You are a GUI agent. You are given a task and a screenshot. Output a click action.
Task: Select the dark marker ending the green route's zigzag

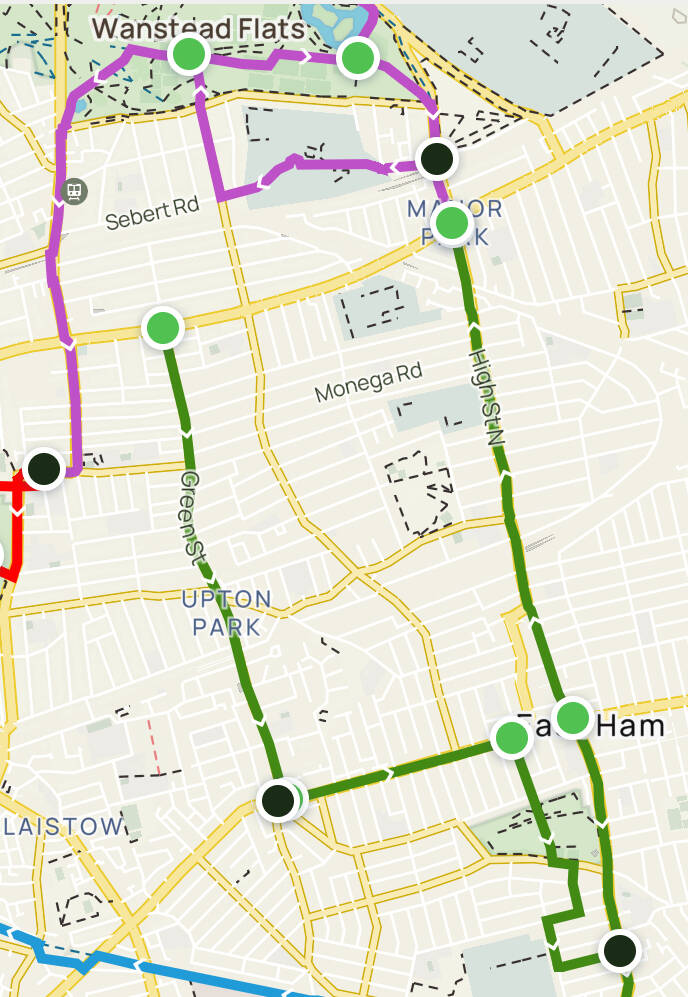click(x=620, y=948)
